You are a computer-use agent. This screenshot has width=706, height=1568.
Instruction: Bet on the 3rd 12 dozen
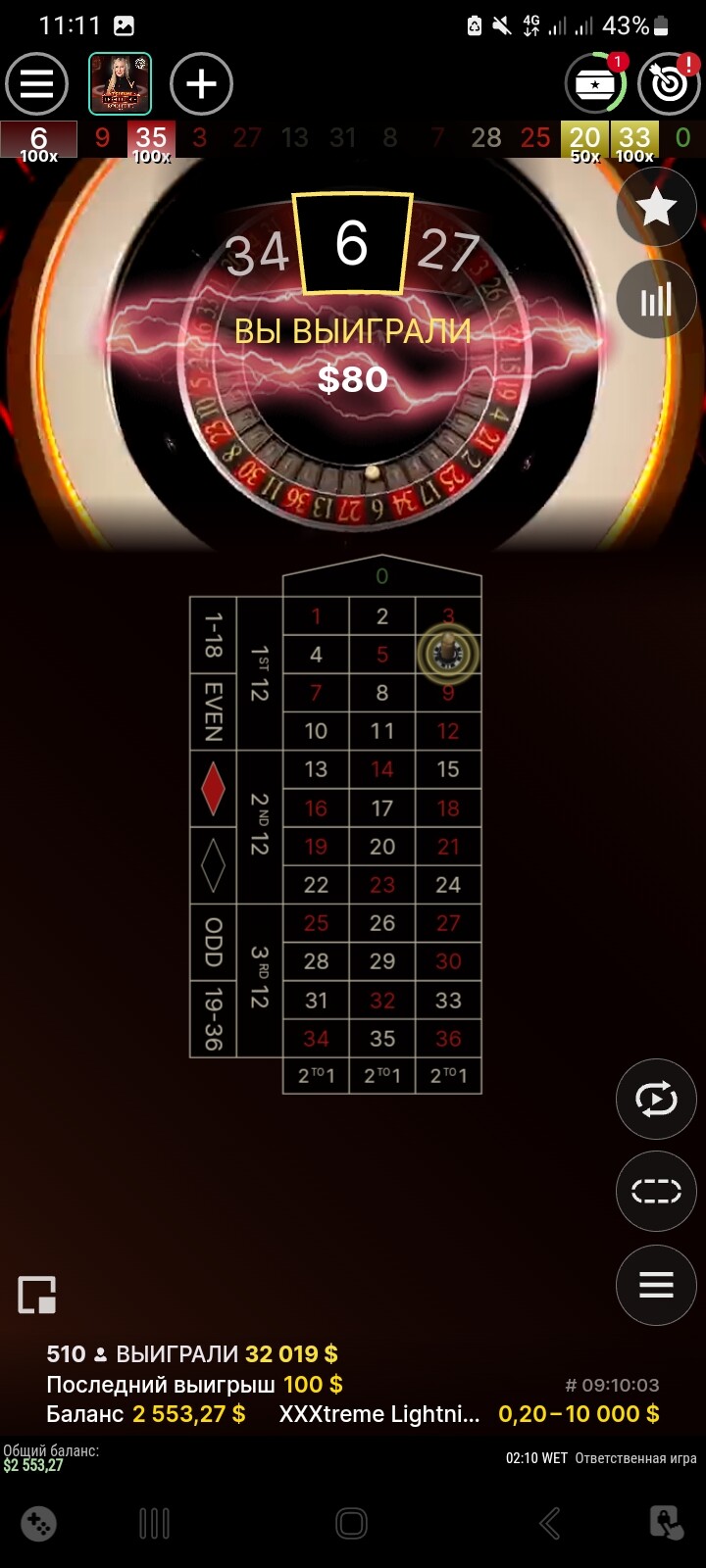pyautogui.click(x=259, y=980)
